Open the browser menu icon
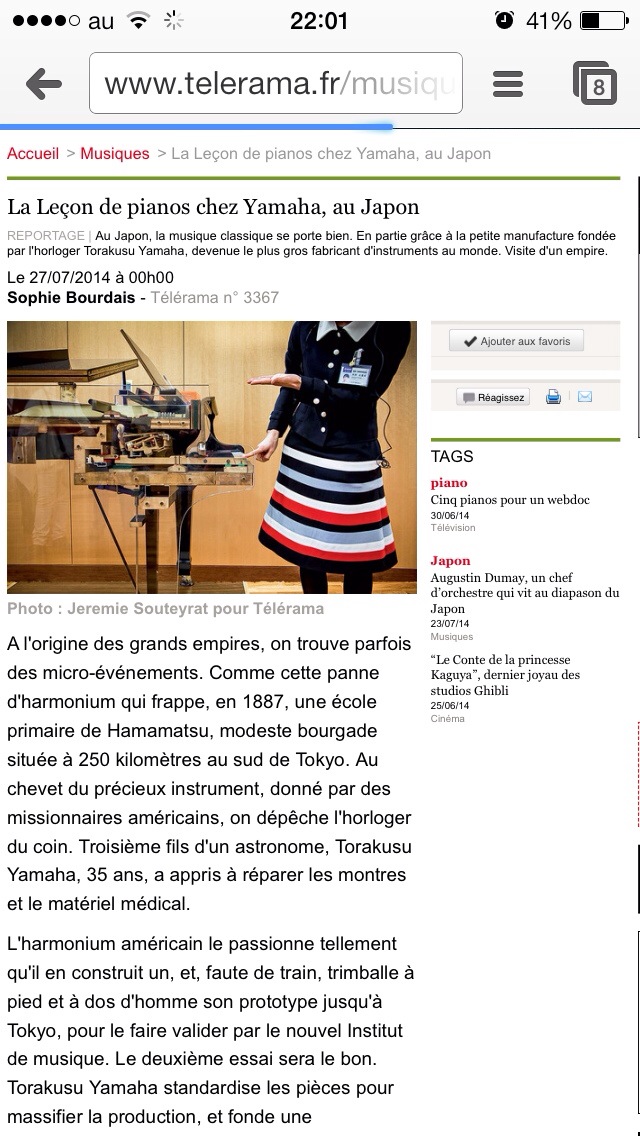The width and height of the screenshot is (640, 1136). [x=507, y=84]
